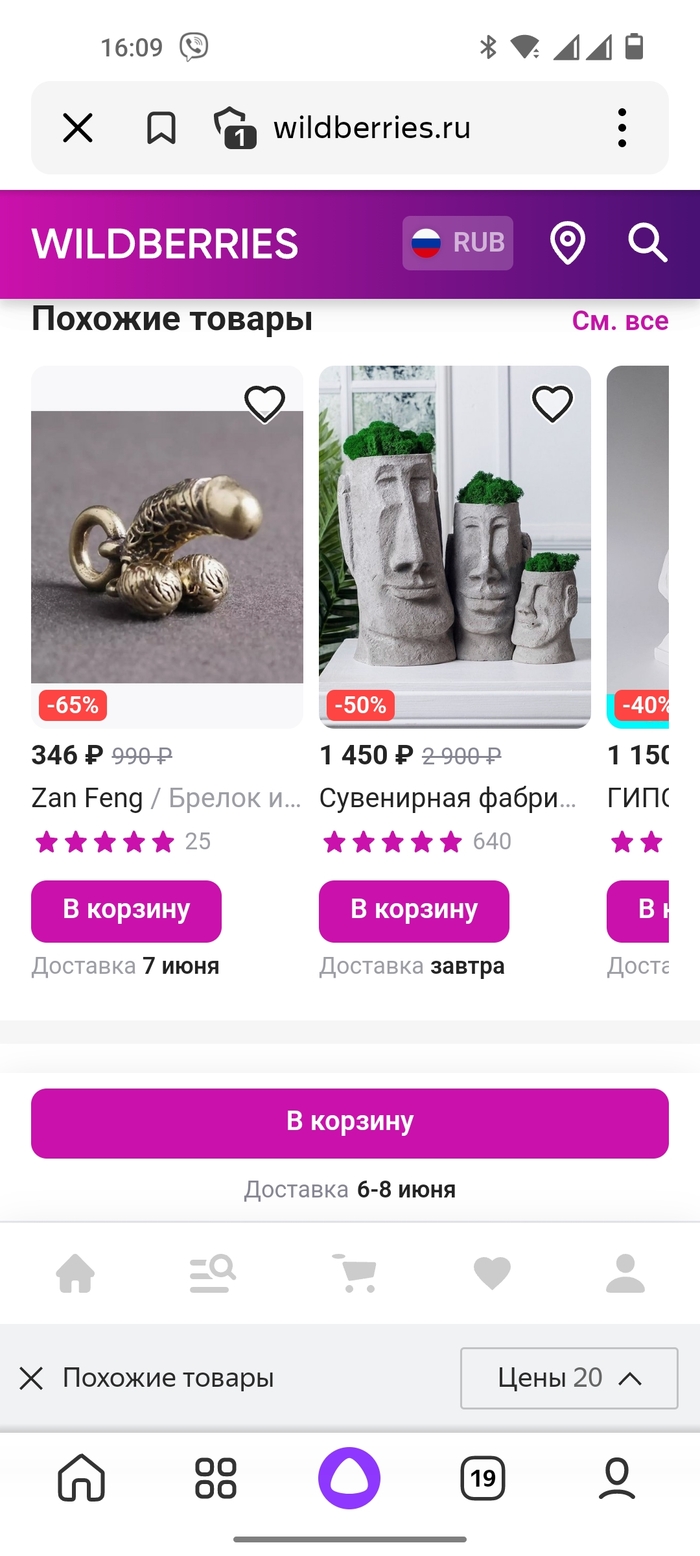
Task: Open the location pin in Wildberries header
Action: (567, 243)
